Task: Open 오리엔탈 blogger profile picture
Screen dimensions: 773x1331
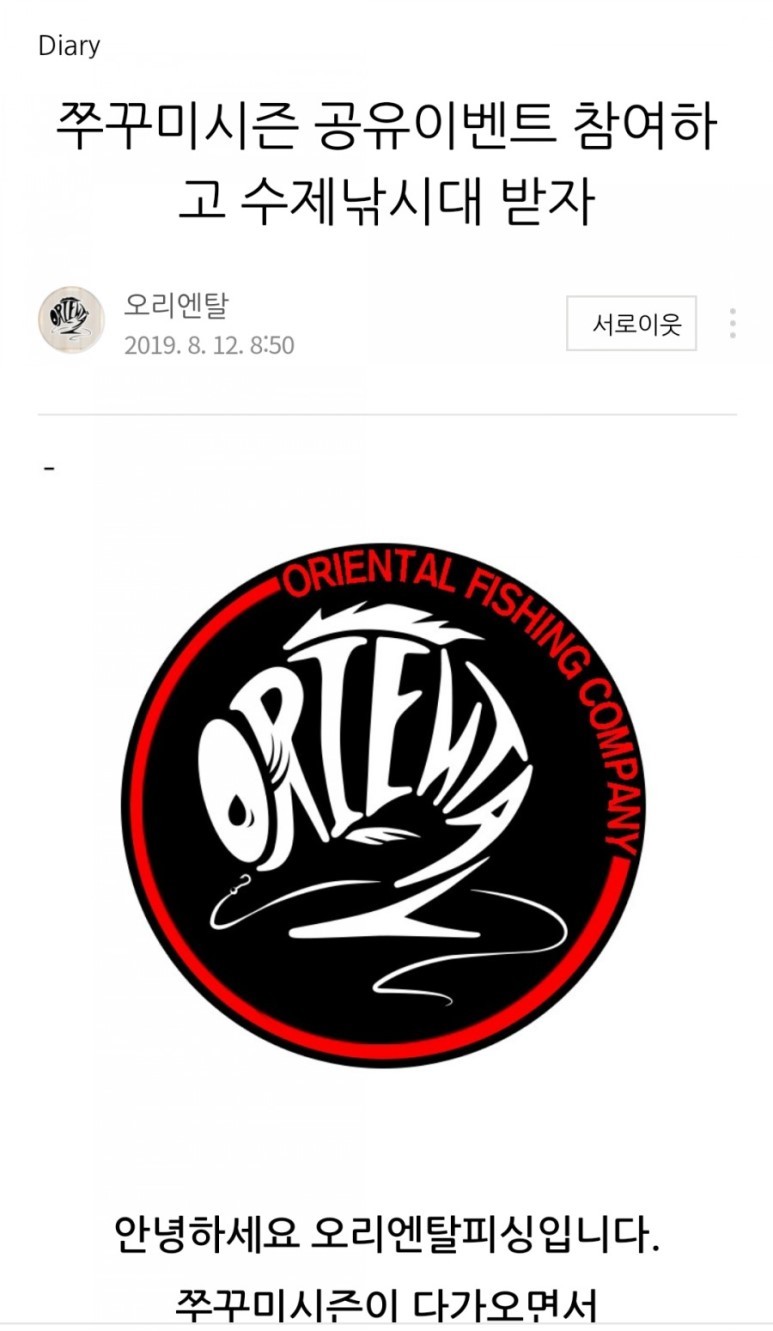Action: 71,319
